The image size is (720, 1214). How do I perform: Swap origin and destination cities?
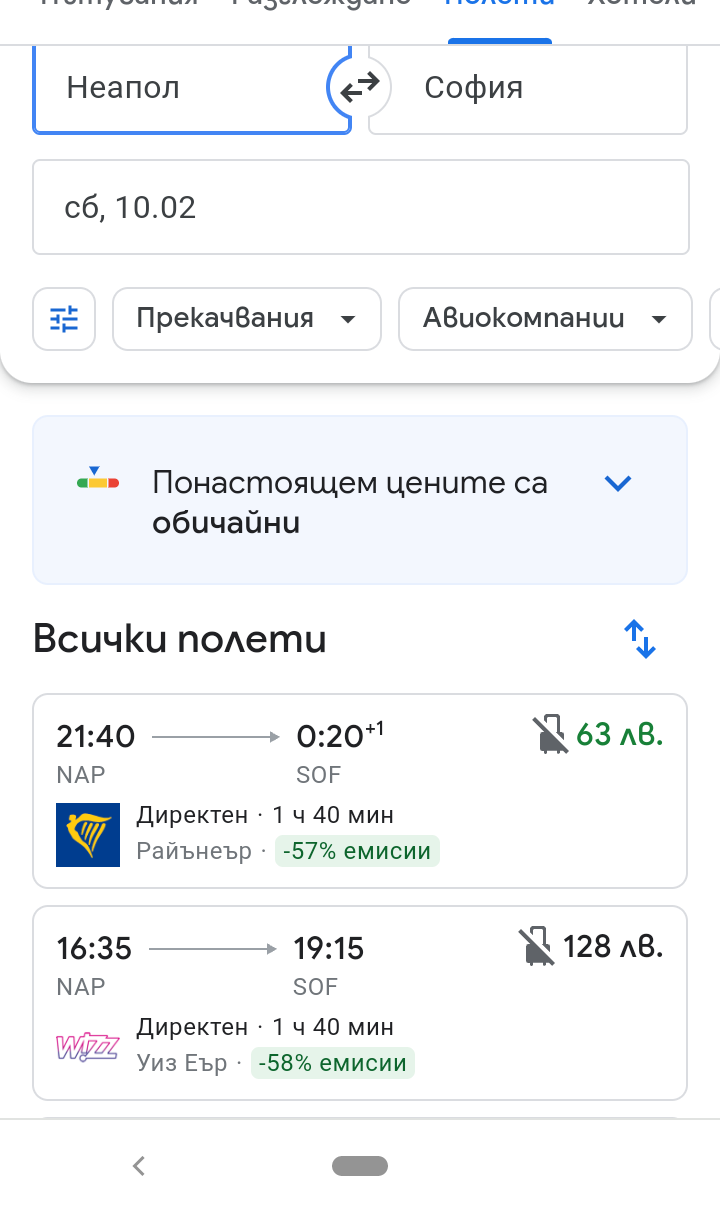[x=359, y=88]
